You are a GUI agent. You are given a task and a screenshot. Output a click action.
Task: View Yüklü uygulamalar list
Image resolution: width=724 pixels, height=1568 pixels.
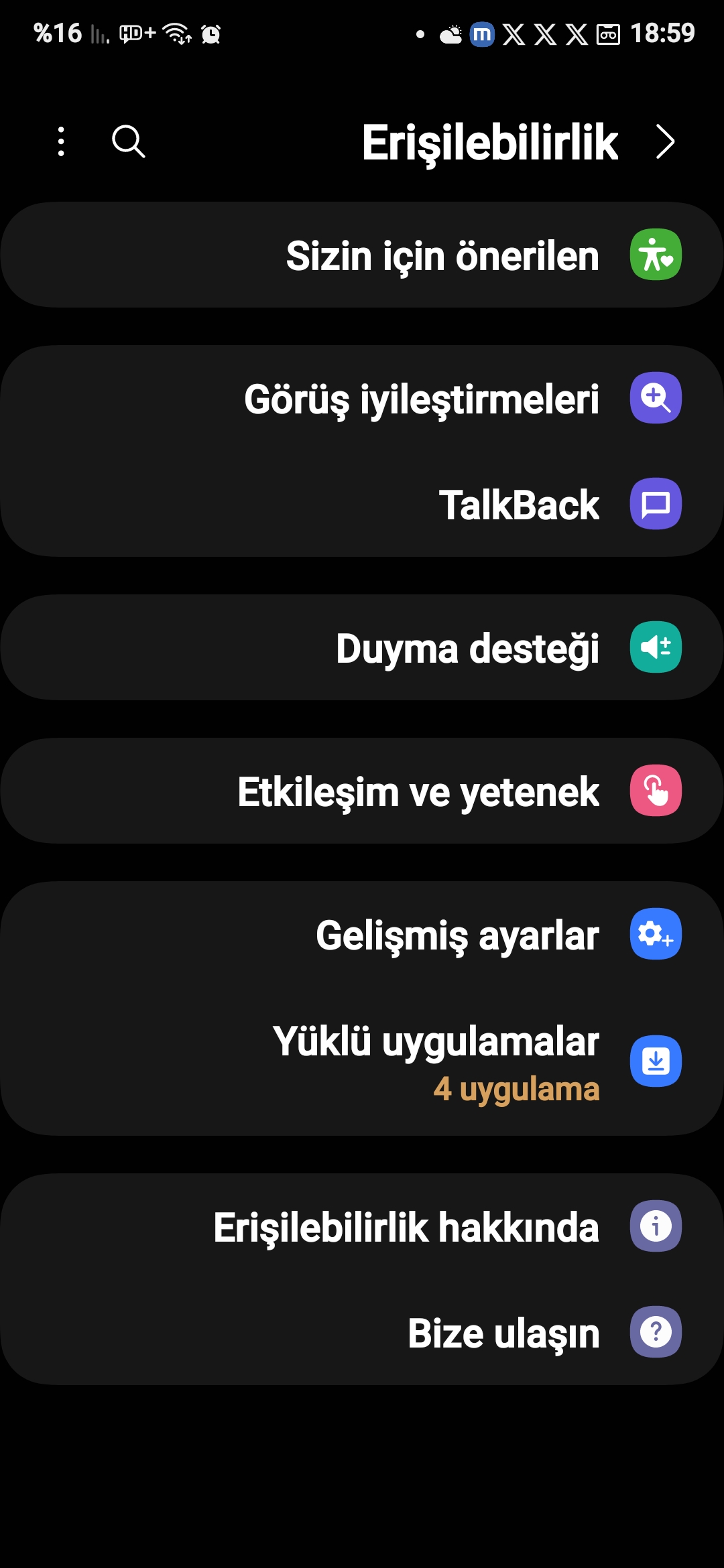pos(362,1061)
